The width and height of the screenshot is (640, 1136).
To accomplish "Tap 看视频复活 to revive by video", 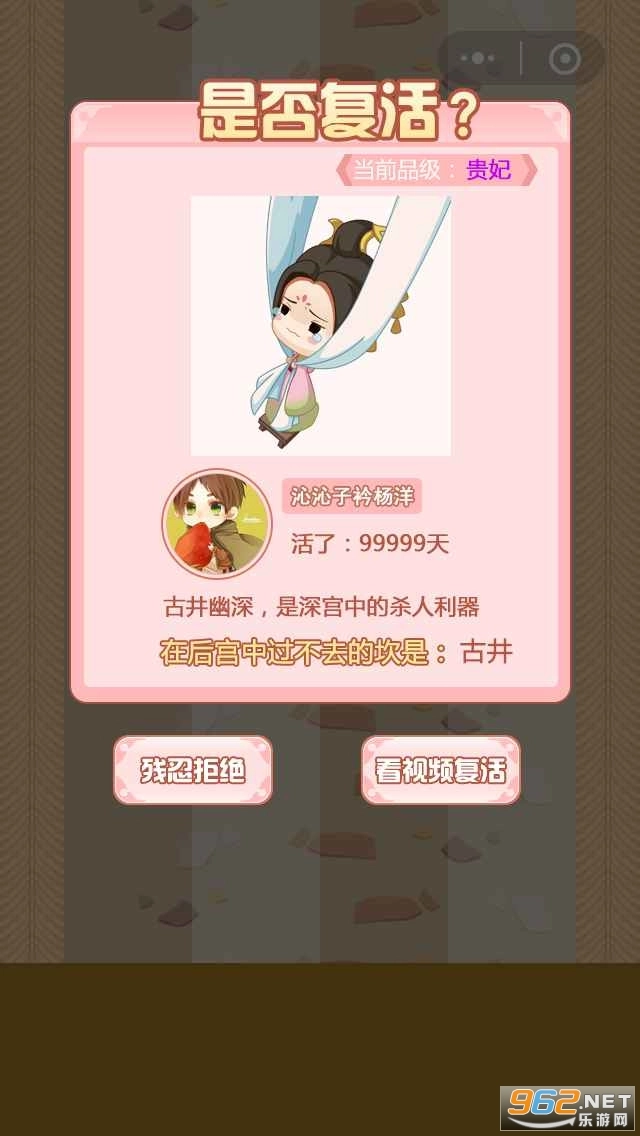I will [440, 770].
